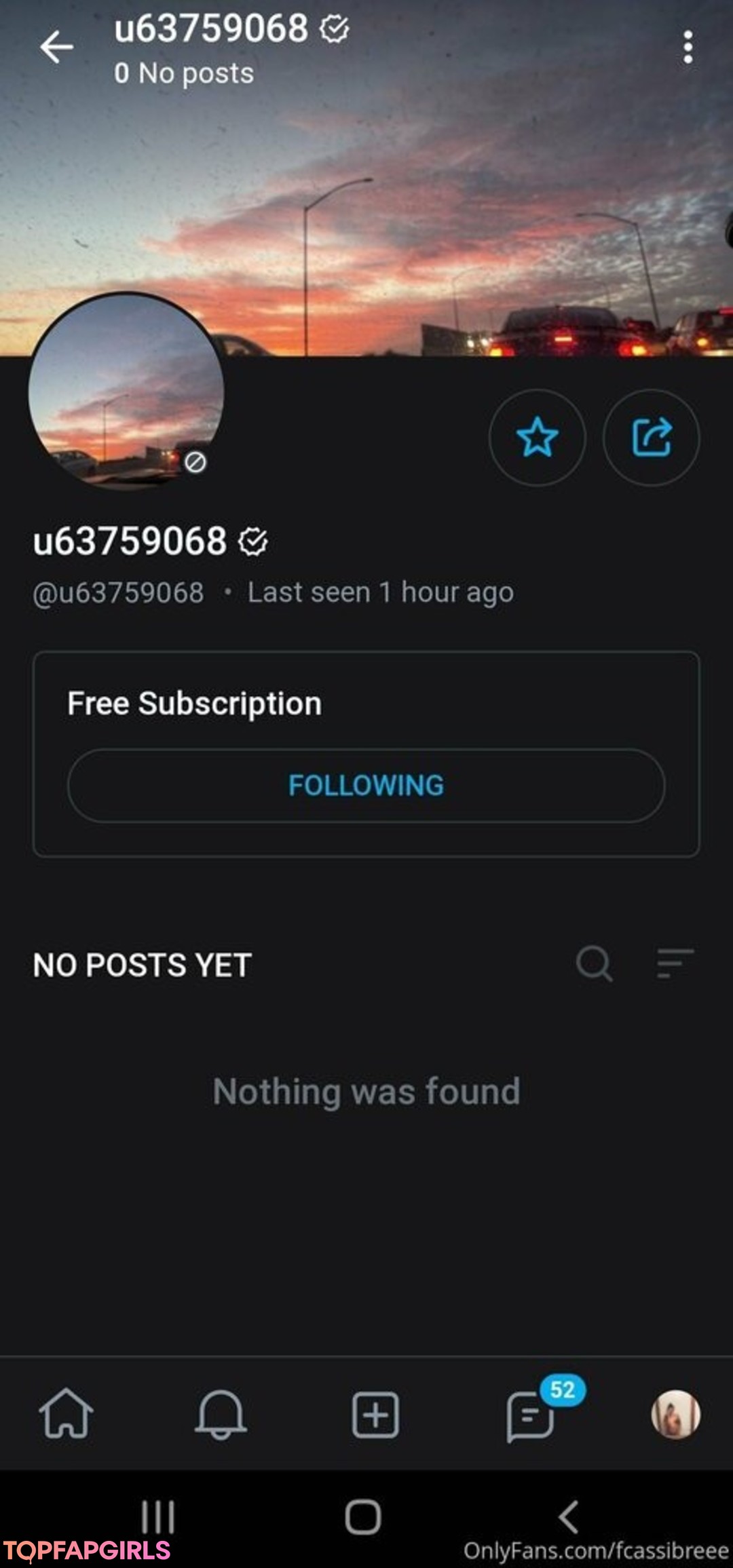Open the post sort options
Image resolution: width=733 pixels, height=1568 pixels.
675,963
